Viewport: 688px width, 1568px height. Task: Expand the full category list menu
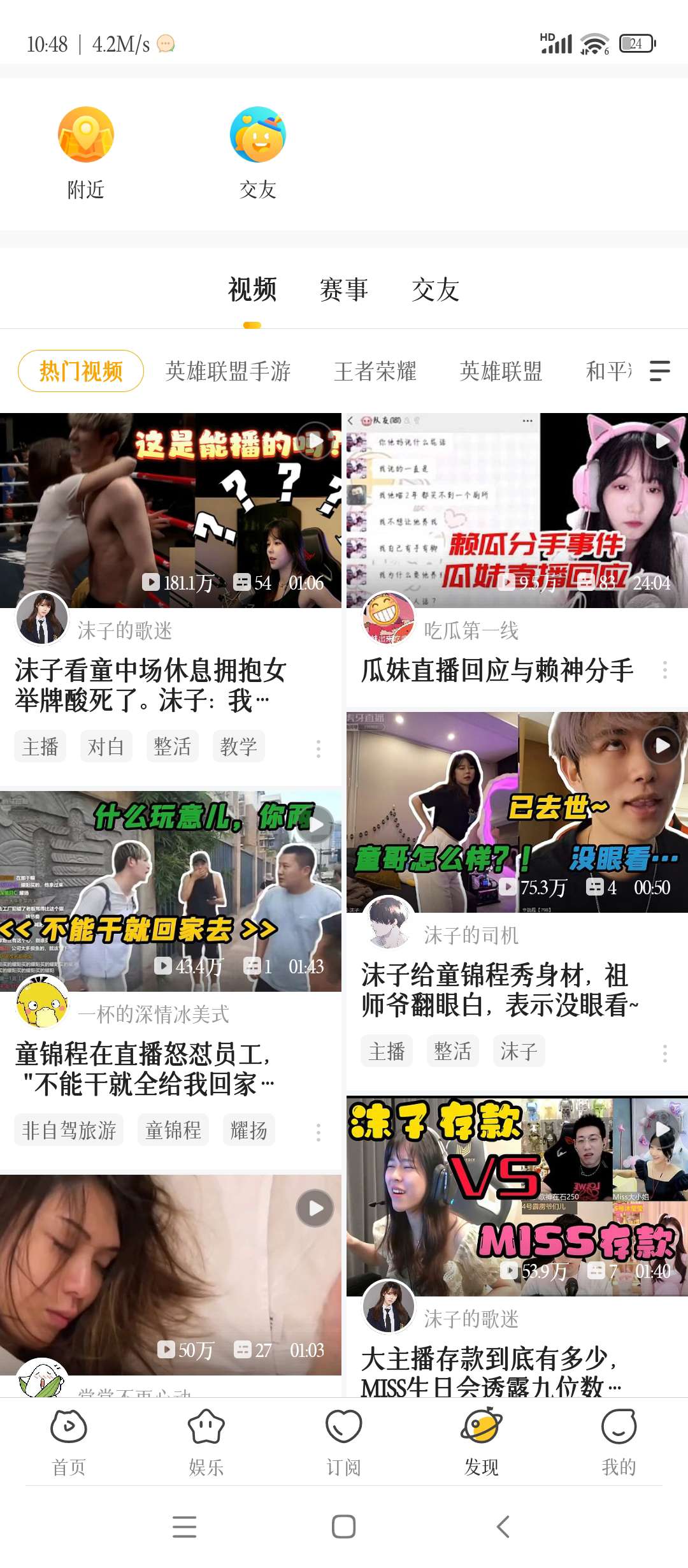(x=659, y=370)
